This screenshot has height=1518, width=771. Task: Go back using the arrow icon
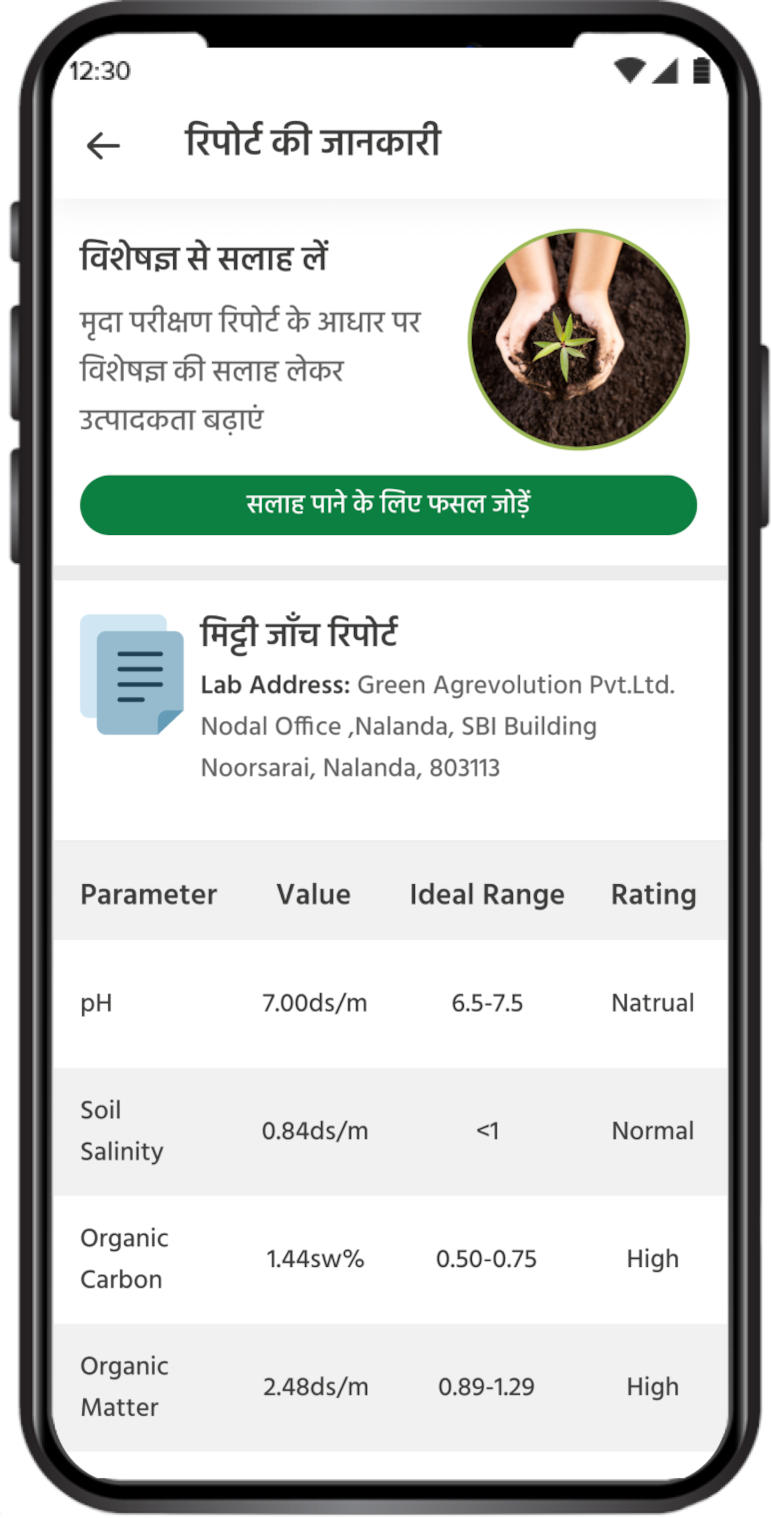tap(103, 146)
